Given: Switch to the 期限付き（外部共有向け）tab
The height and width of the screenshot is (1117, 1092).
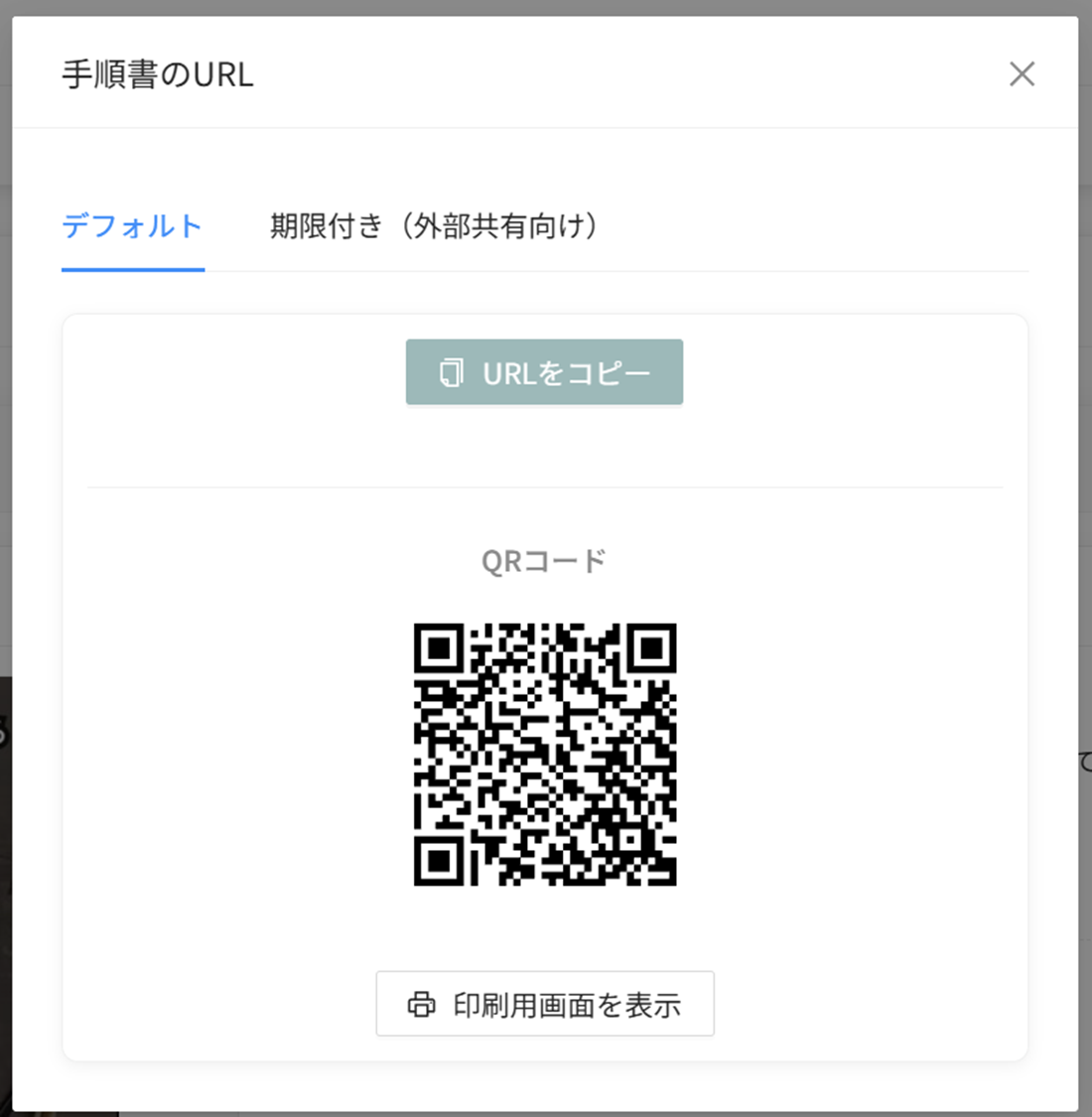Looking at the screenshot, I should click(x=434, y=226).
